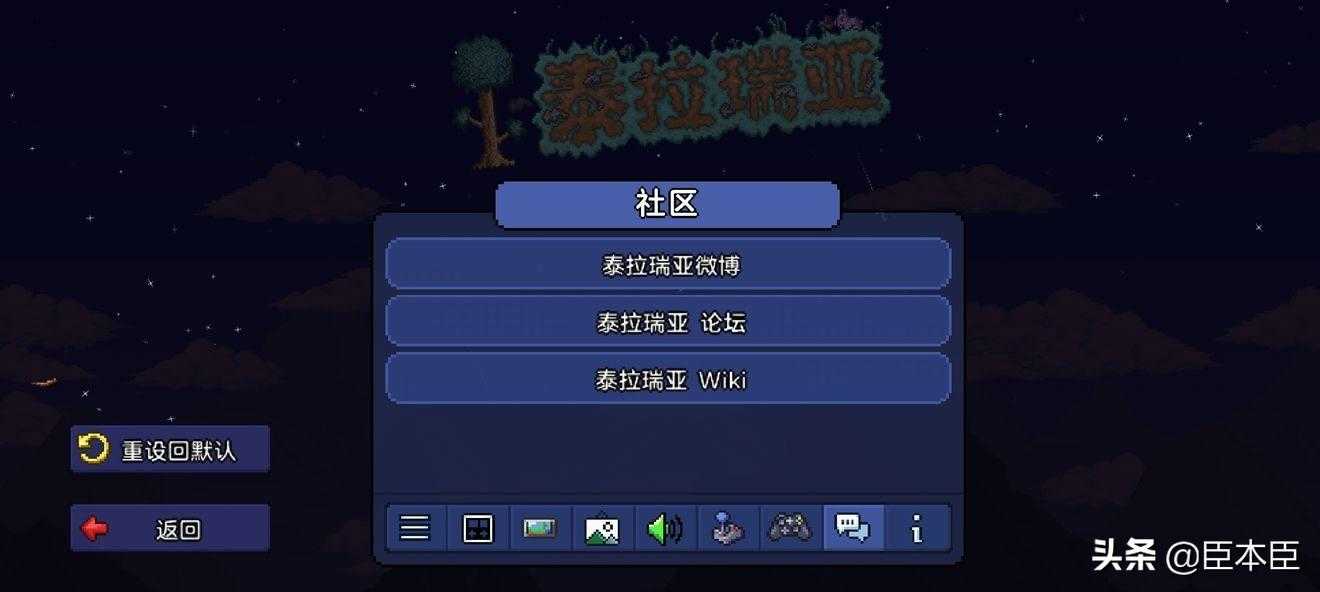The height and width of the screenshot is (592, 1320).
Task: Go back with the 返回 button
Action: point(170,529)
